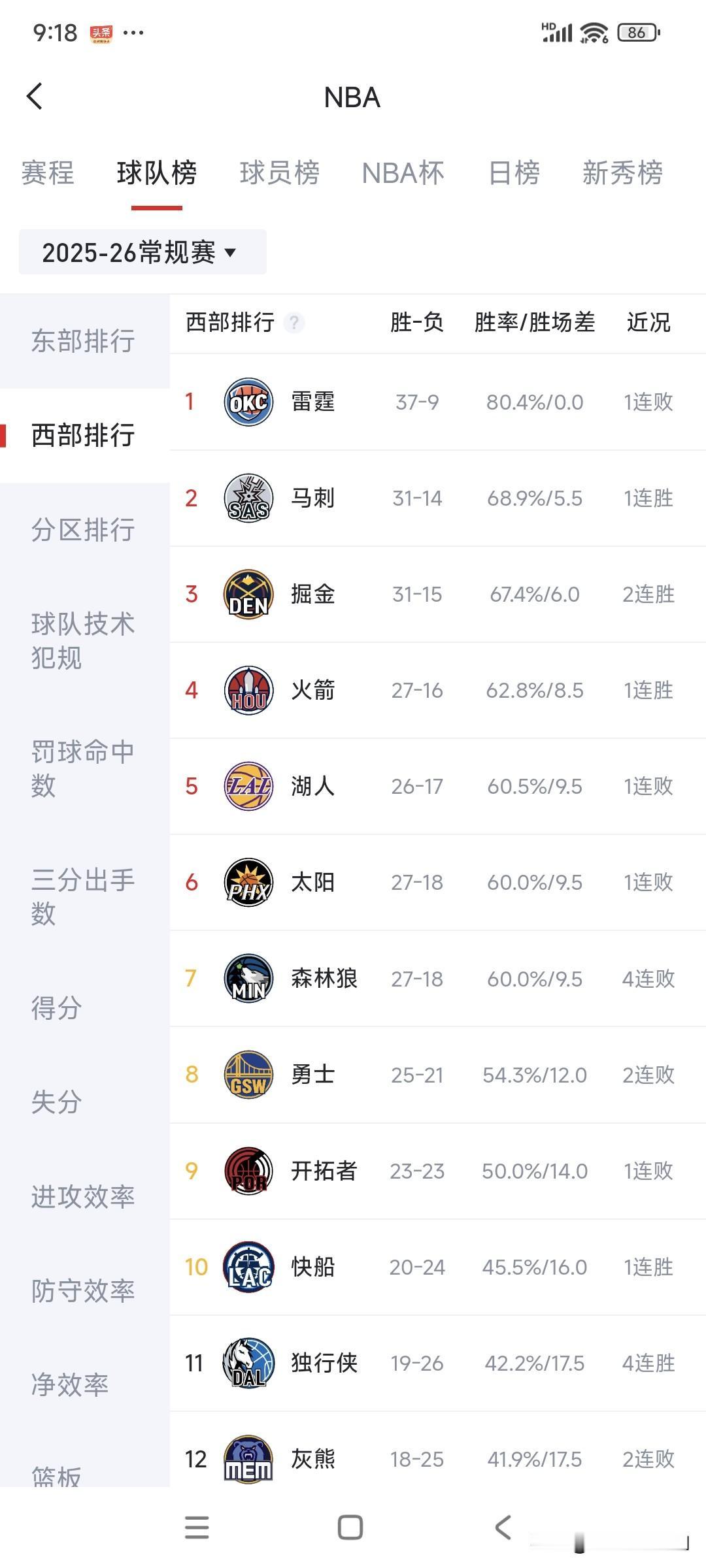Viewport: 706px width, 1568px height.
Task: Open the 2025-26常规赛 season dropdown
Action: (x=143, y=252)
